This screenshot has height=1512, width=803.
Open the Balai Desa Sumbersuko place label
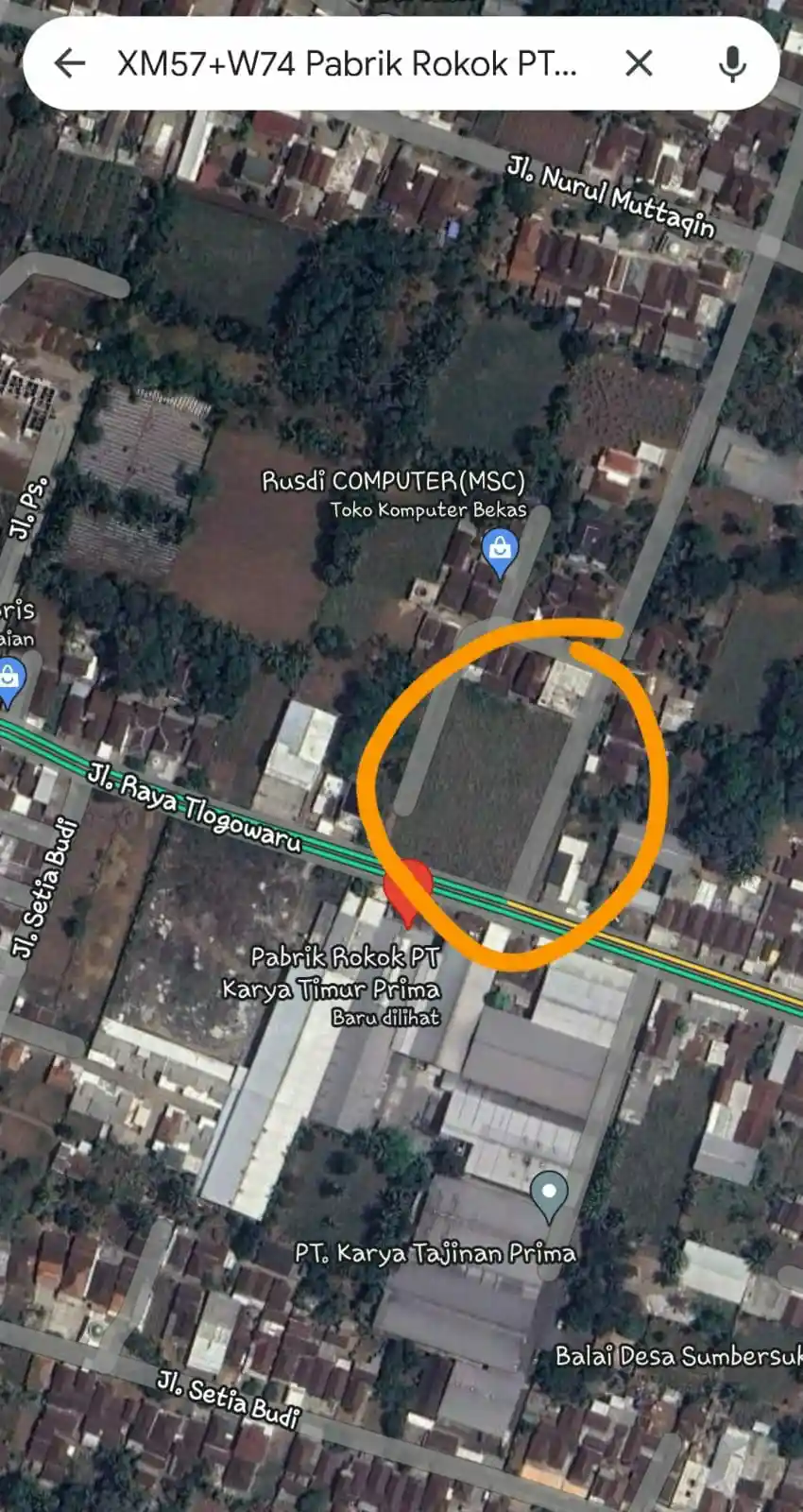676,1356
